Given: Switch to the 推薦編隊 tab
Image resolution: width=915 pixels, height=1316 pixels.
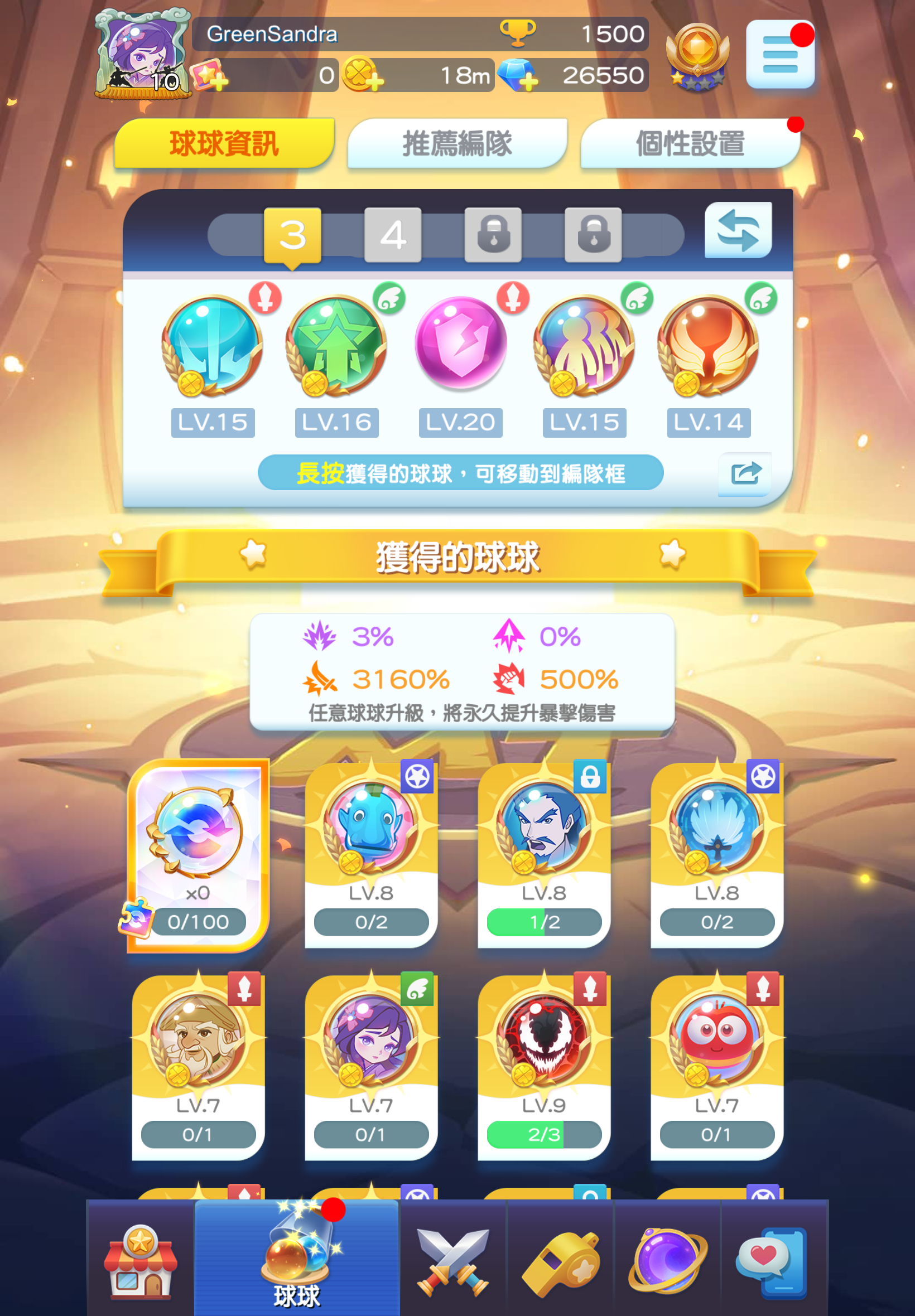Looking at the screenshot, I should click(x=457, y=143).
